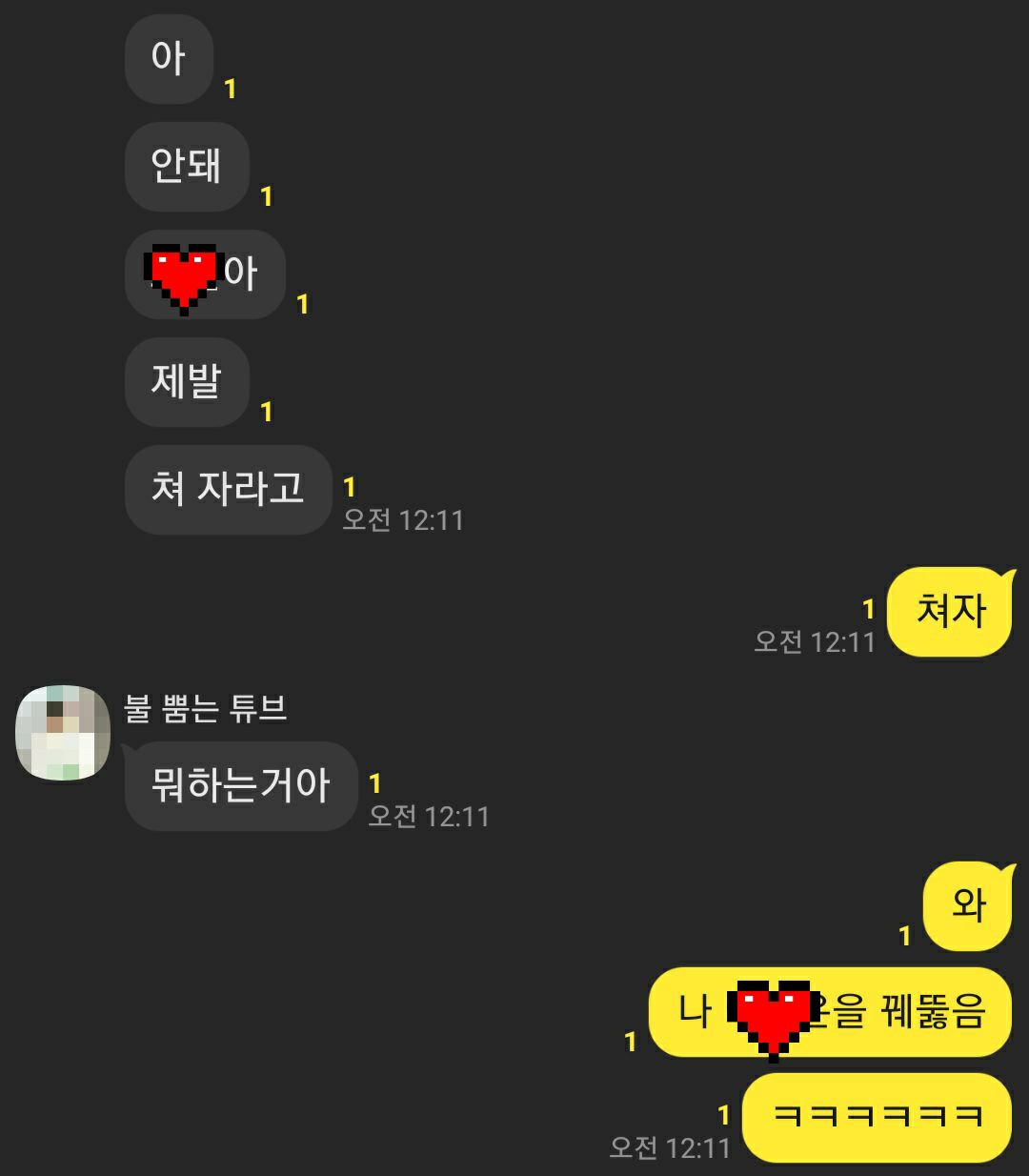Screen dimensions: 1029x1176
Task: Open the profile picture of 불 뿜는 튜브
Action: 63,733
